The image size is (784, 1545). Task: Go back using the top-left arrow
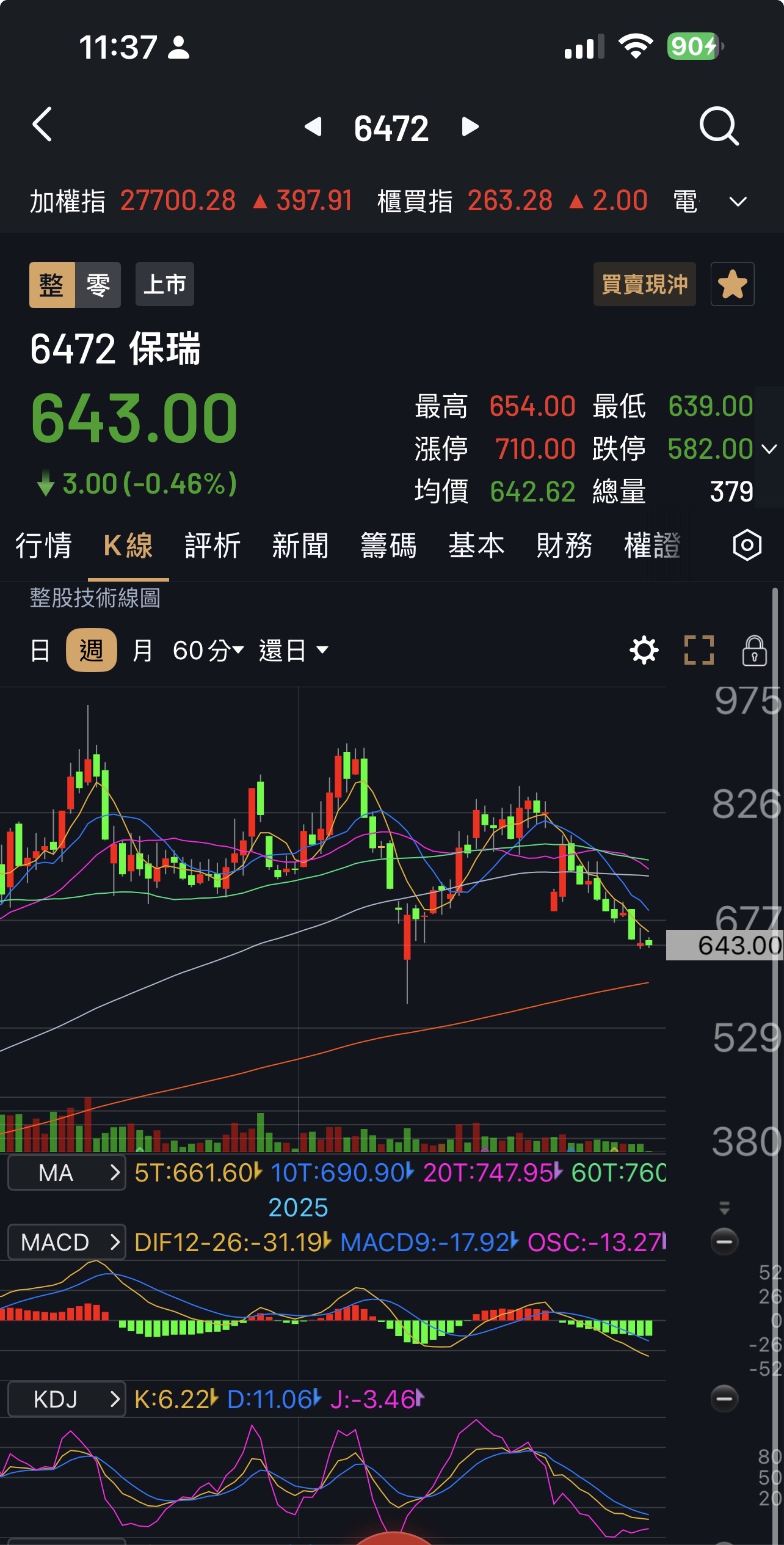tap(42, 125)
